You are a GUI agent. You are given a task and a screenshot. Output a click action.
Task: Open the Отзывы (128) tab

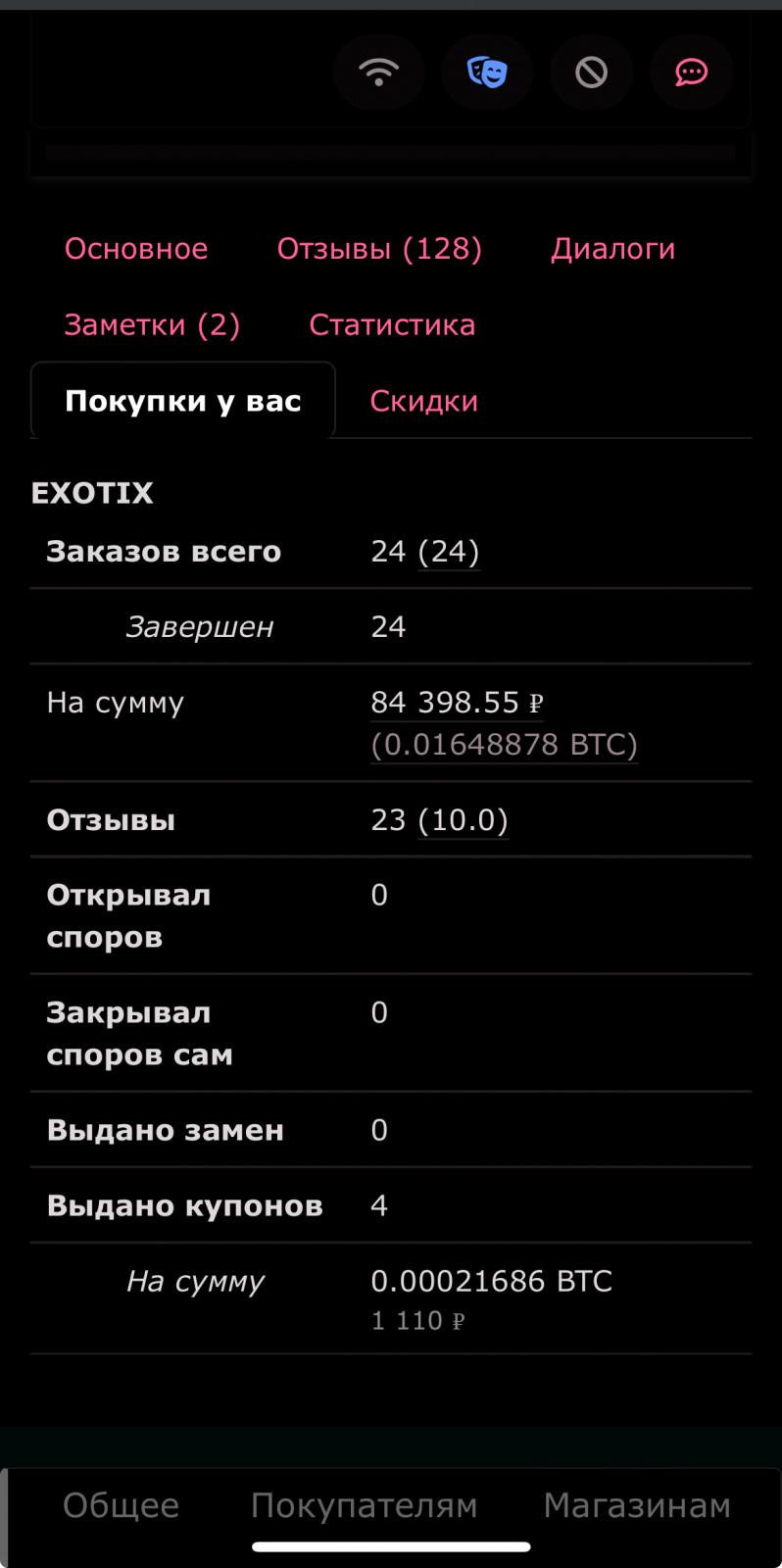click(x=379, y=249)
